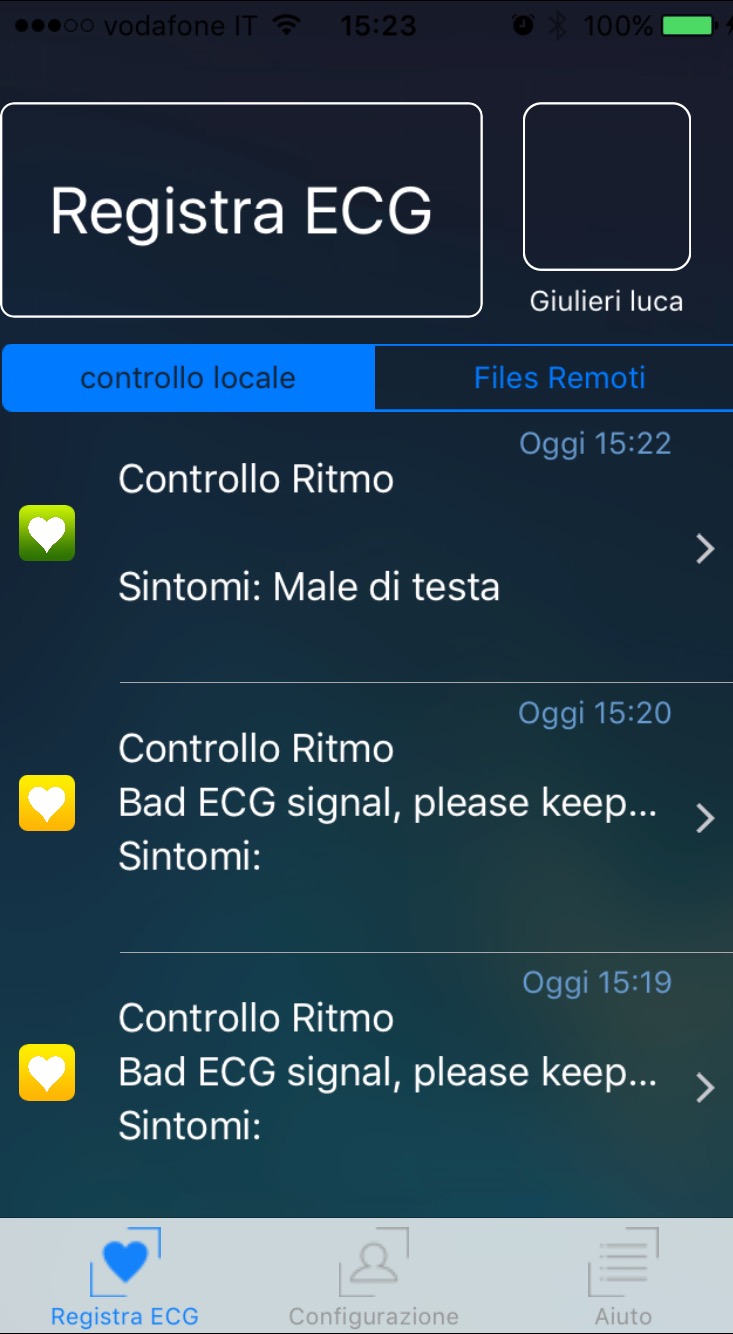Viewport: 733px width, 1334px height.
Task: Switch to the Configurazione tab
Action: tap(374, 1277)
